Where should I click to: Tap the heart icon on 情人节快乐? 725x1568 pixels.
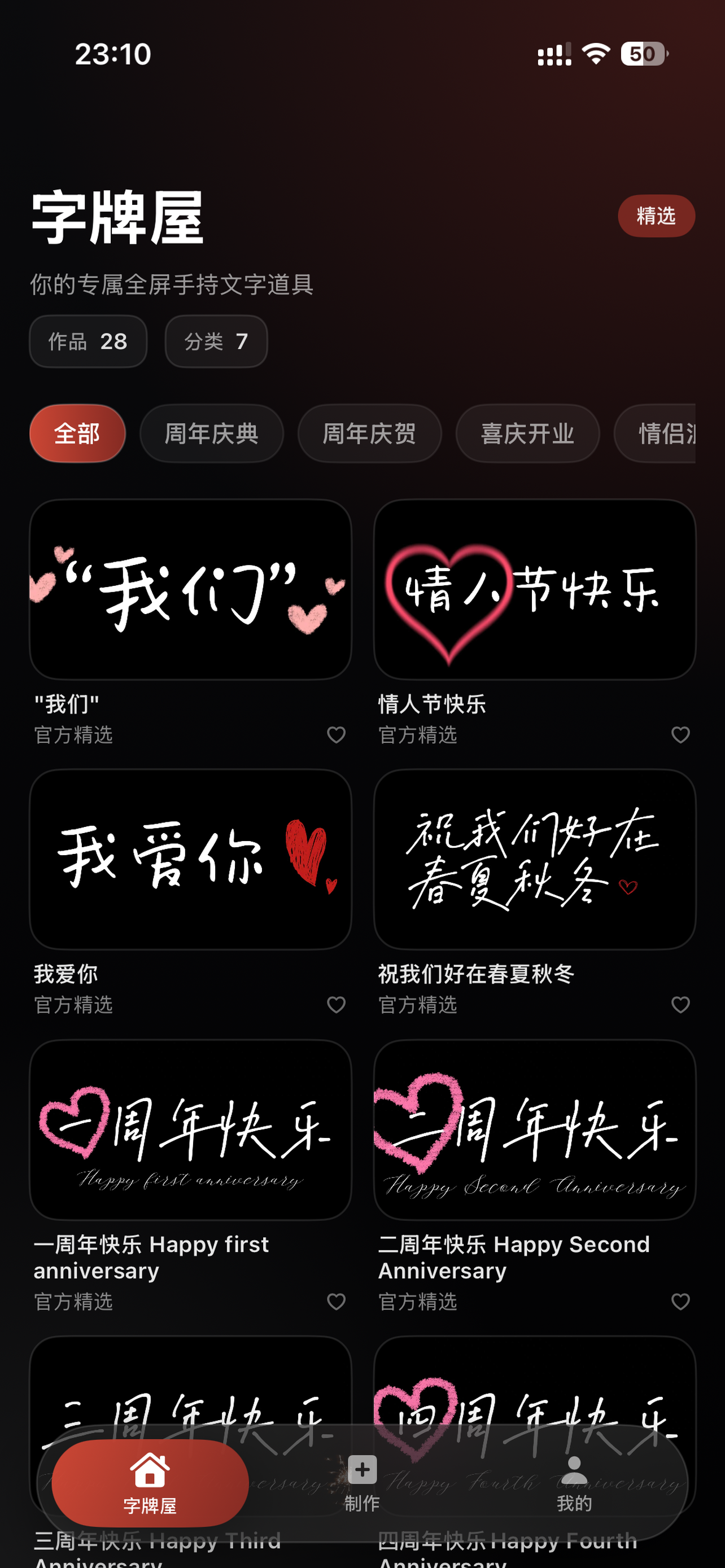click(680, 735)
